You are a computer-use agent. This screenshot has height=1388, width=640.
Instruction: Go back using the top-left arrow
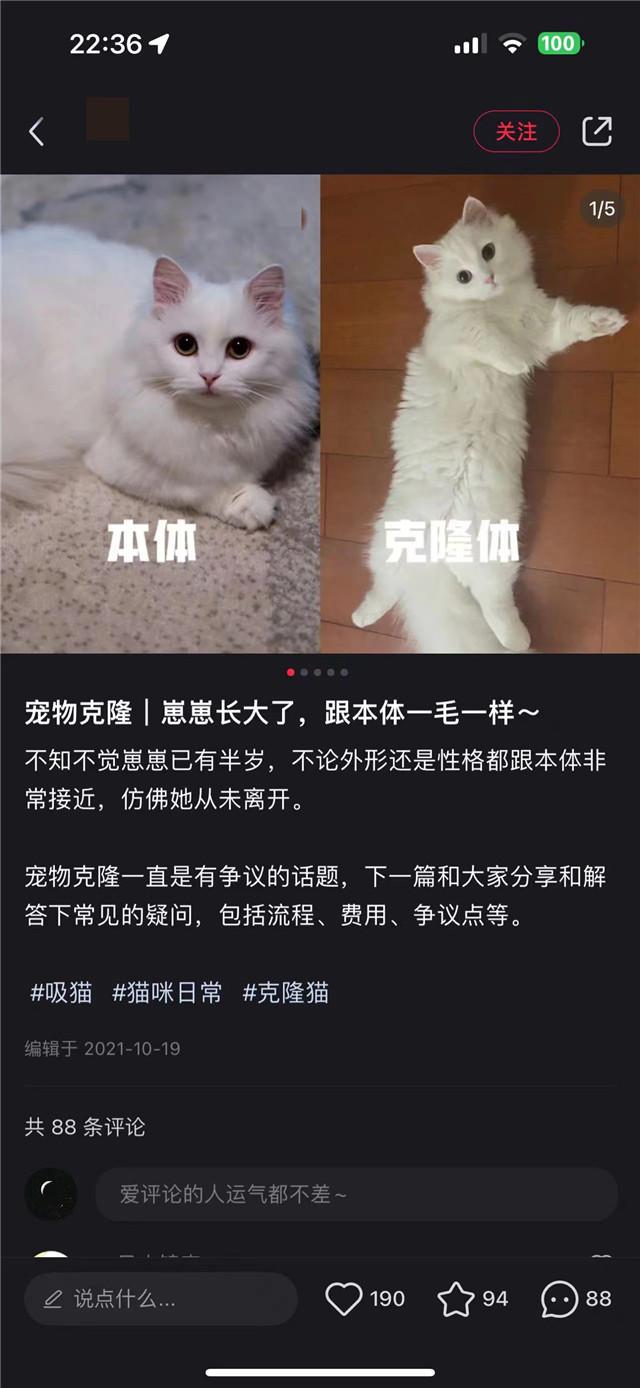point(37,132)
